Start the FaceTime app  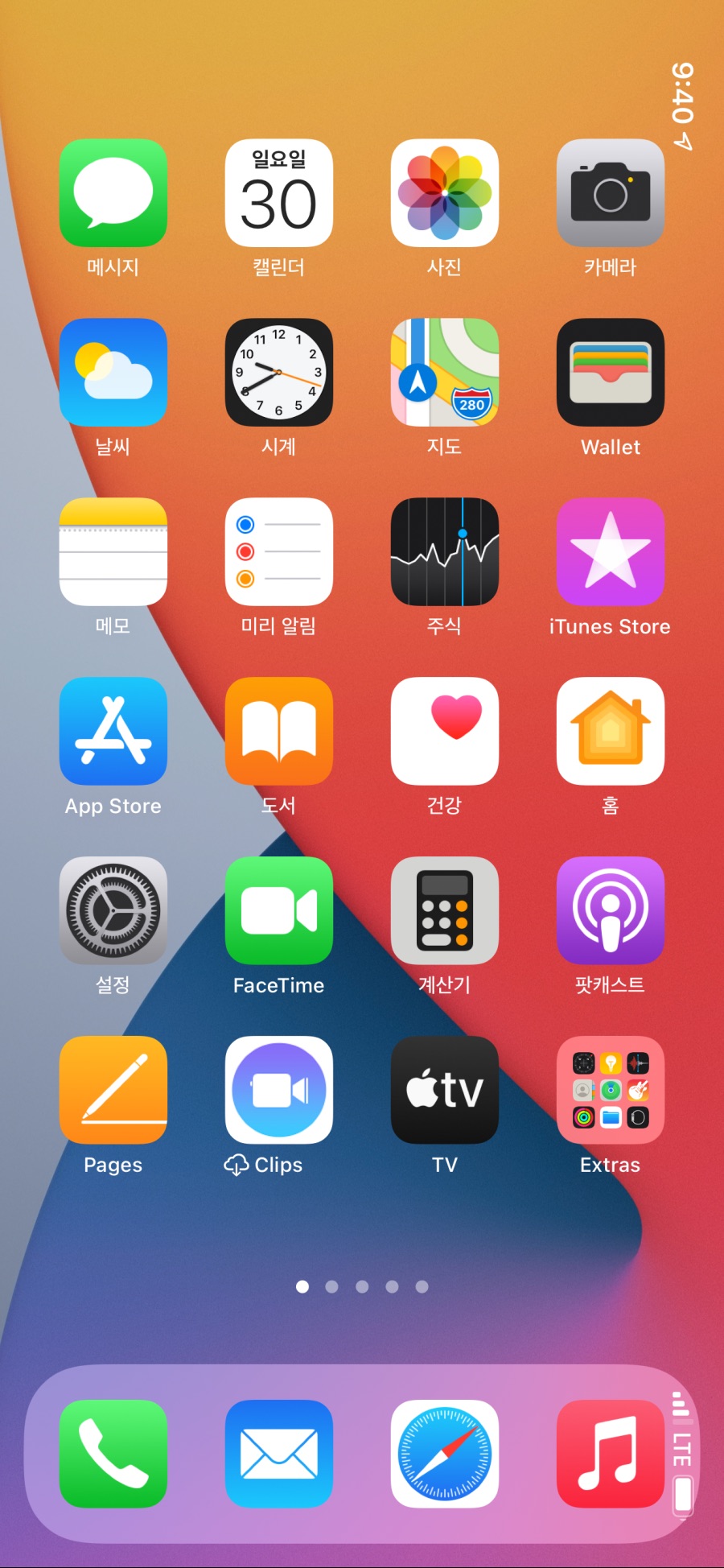278,910
